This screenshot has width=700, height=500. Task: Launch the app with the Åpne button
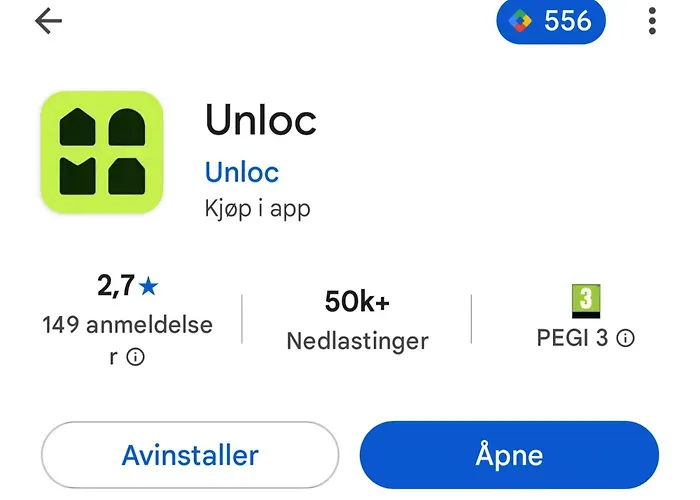[509, 456]
